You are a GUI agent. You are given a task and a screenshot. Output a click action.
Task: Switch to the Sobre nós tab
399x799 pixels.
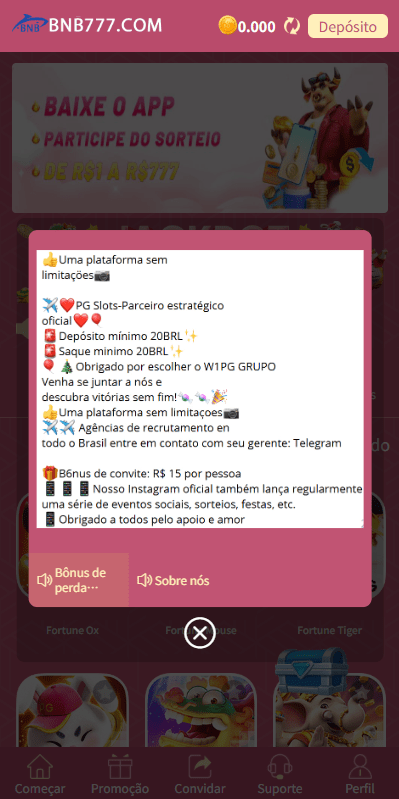(173, 580)
